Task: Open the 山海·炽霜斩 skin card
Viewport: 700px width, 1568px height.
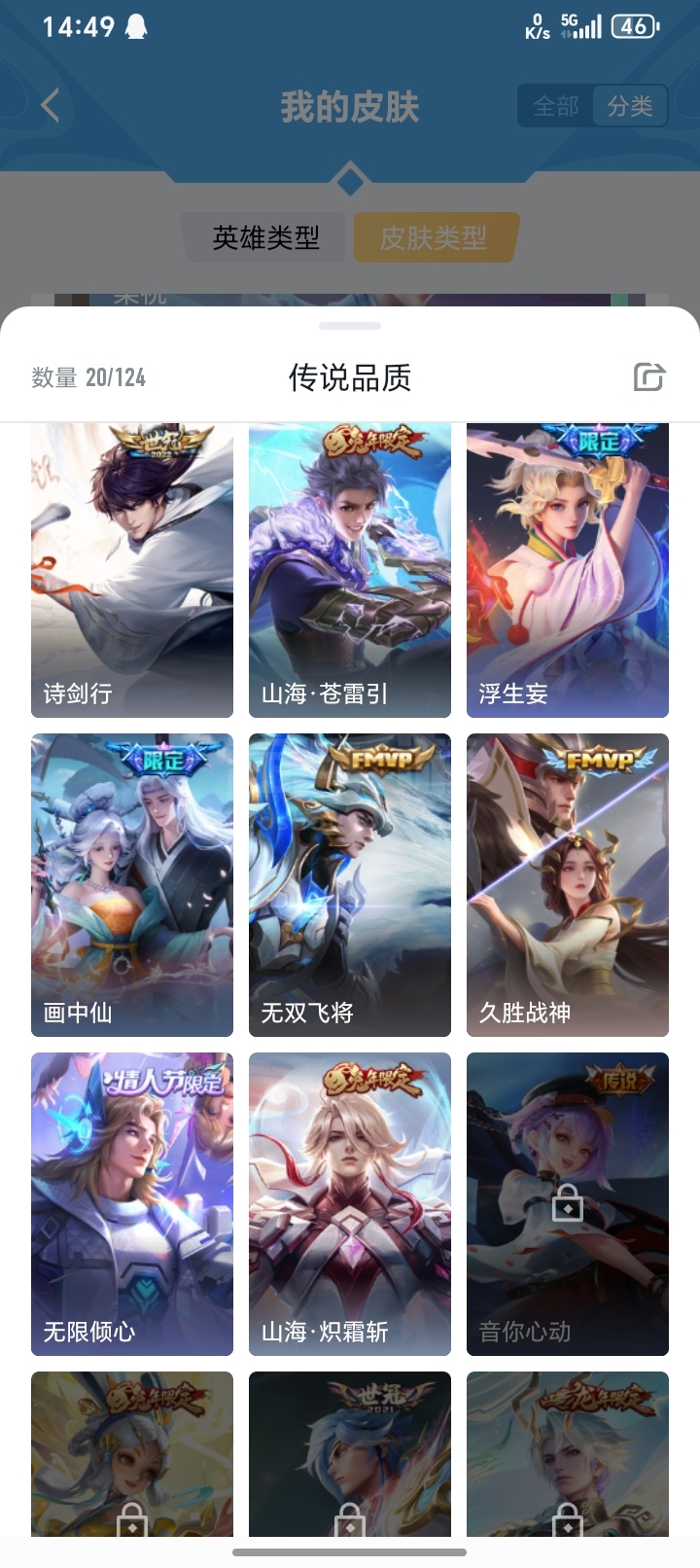Action: tap(350, 1204)
